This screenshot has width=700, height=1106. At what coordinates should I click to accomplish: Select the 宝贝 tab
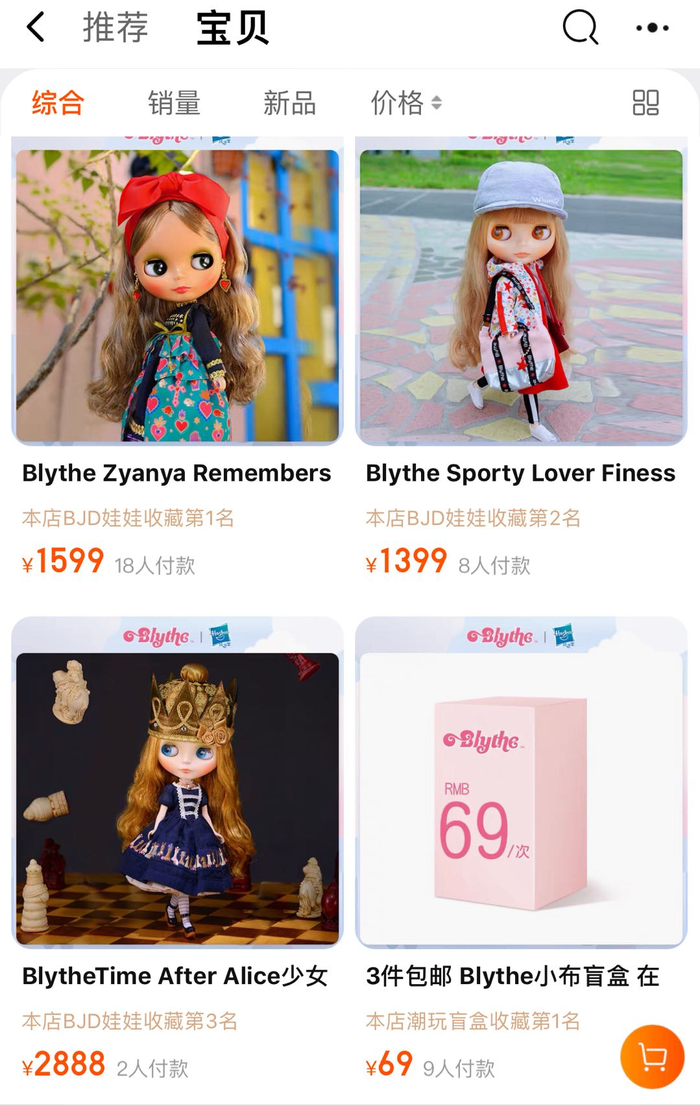point(232,29)
